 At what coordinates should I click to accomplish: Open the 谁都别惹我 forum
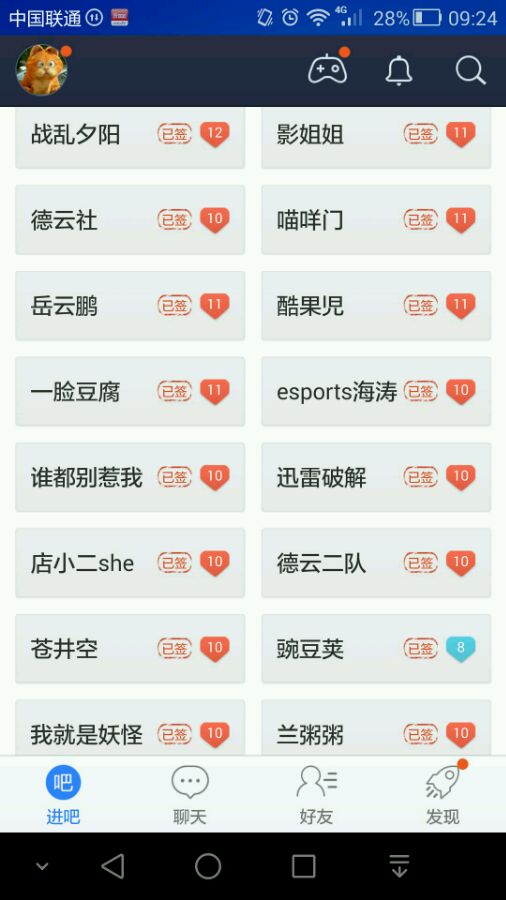point(130,477)
